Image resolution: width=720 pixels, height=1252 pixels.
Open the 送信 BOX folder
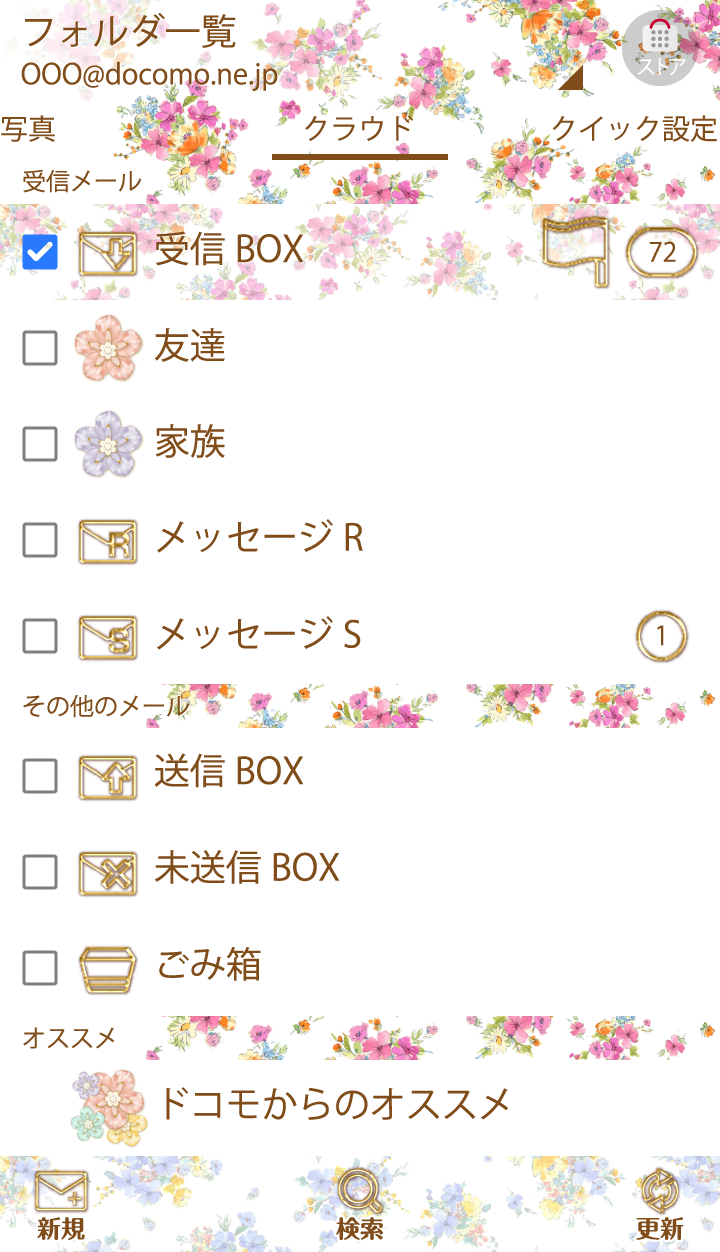[x=229, y=772]
